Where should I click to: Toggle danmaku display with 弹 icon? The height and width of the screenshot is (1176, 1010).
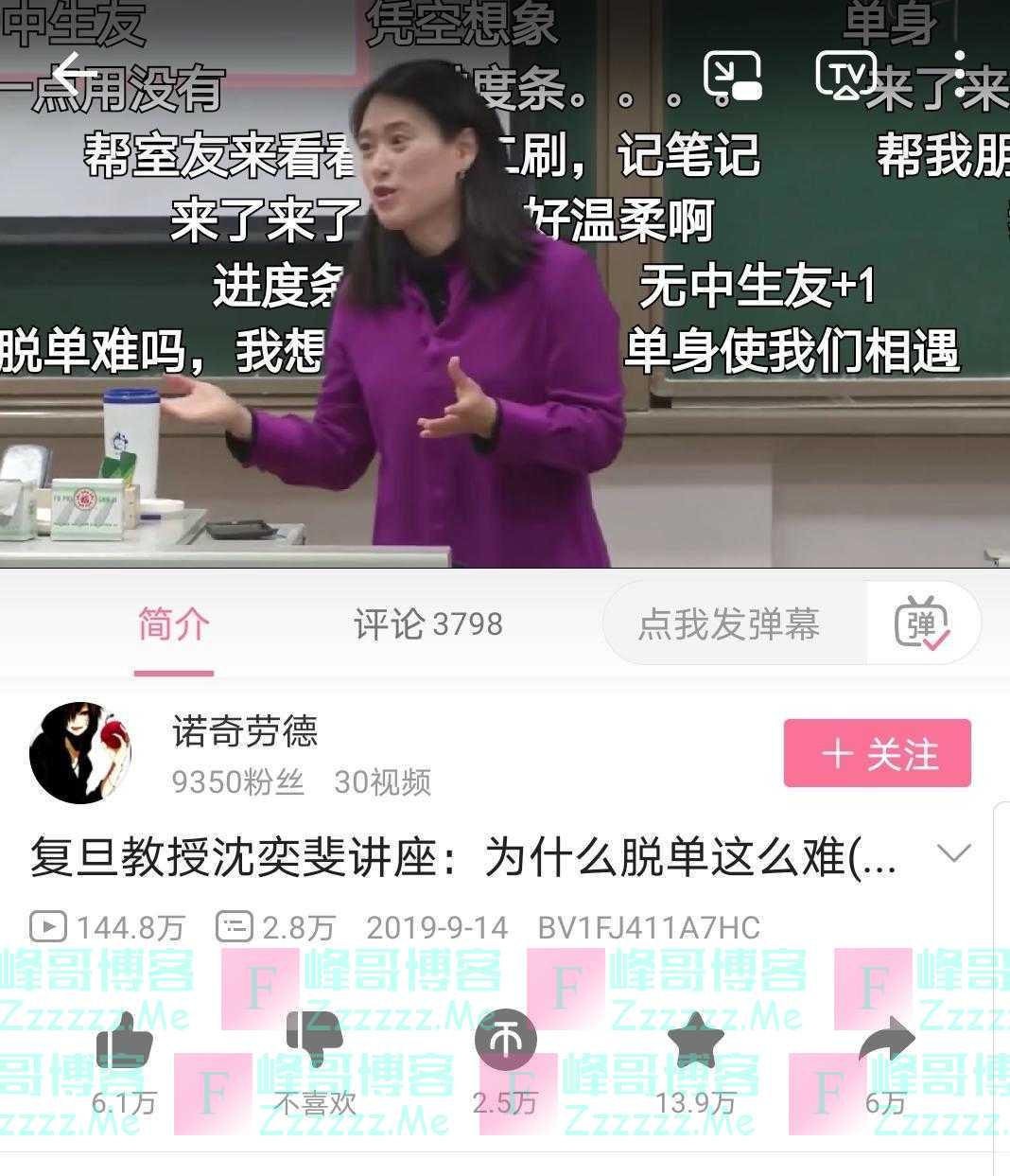coord(921,624)
